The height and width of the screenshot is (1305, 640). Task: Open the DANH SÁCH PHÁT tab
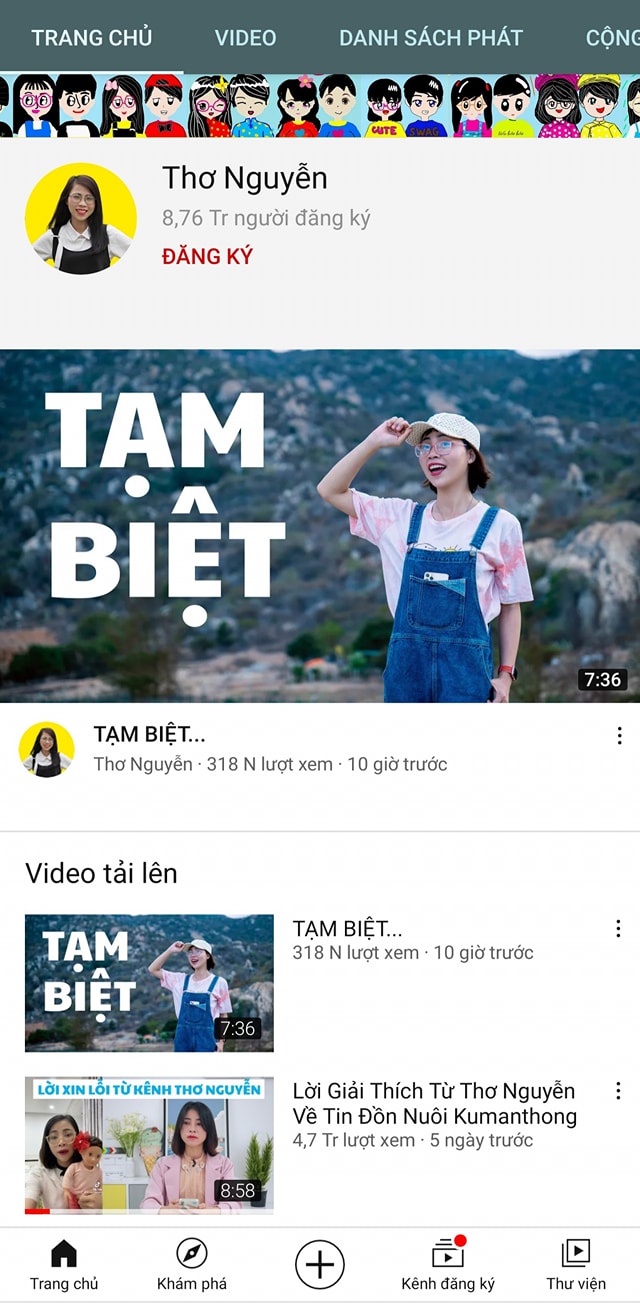430,38
